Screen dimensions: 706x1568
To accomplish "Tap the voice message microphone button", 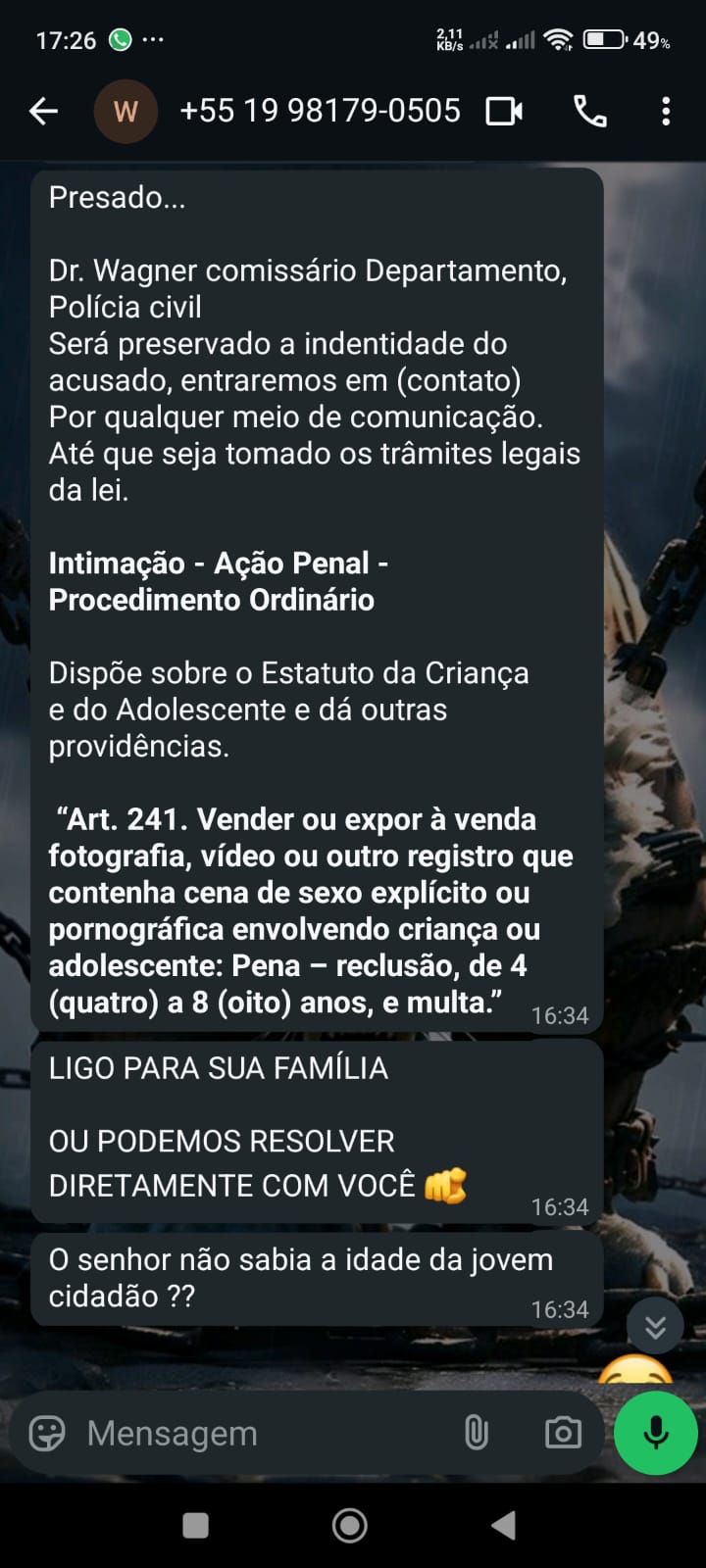I will point(655,1433).
